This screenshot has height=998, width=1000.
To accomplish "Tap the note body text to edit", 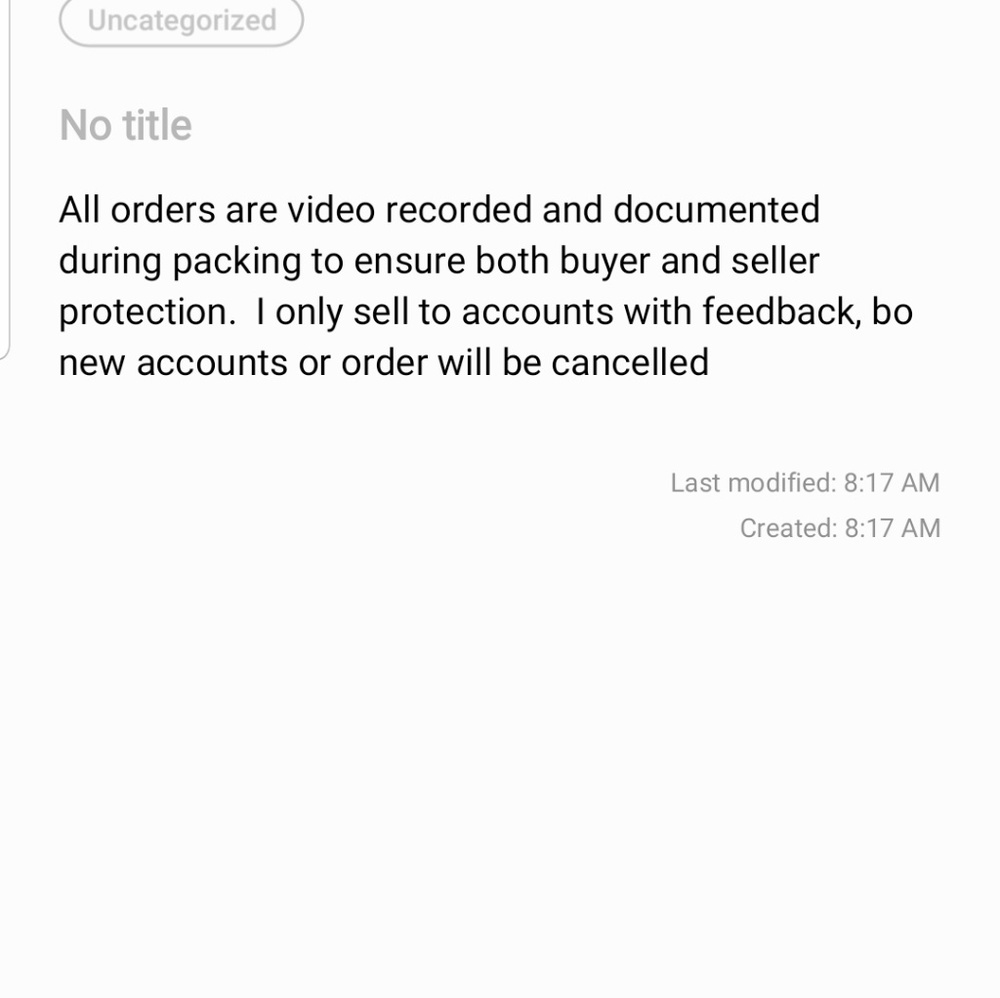I will tap(485, 286).
